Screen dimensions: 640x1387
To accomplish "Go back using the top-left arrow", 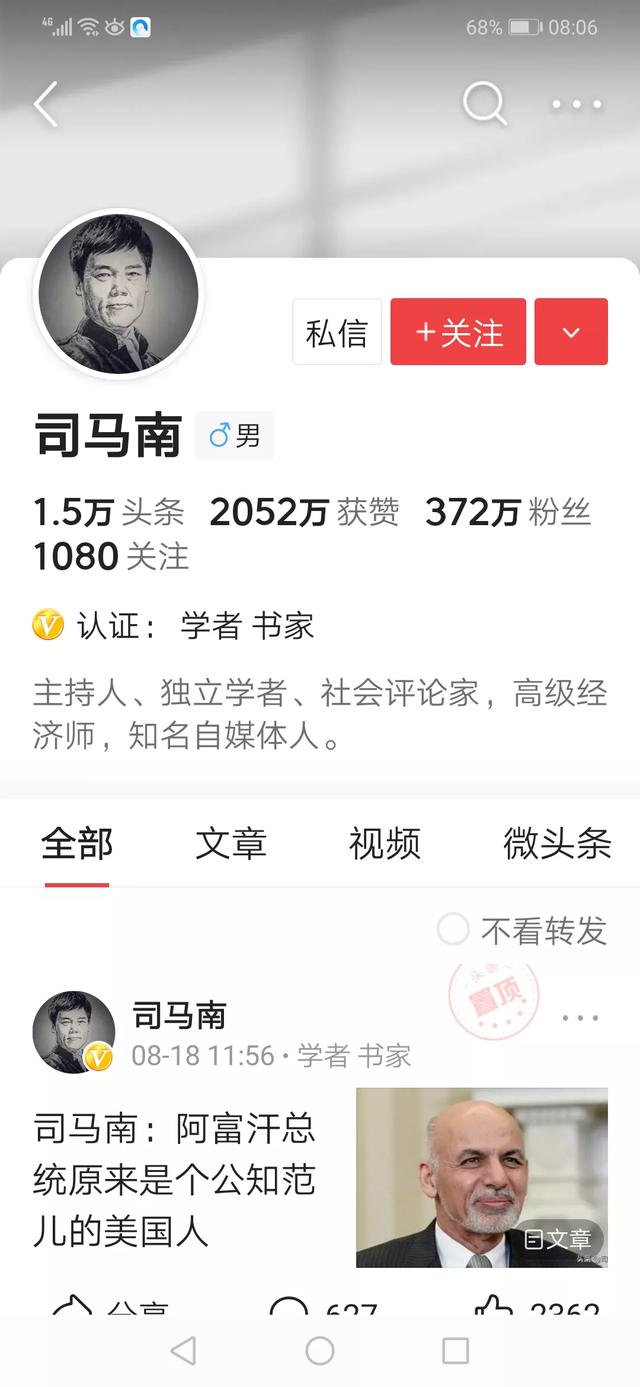I will [x=46, y=104].
